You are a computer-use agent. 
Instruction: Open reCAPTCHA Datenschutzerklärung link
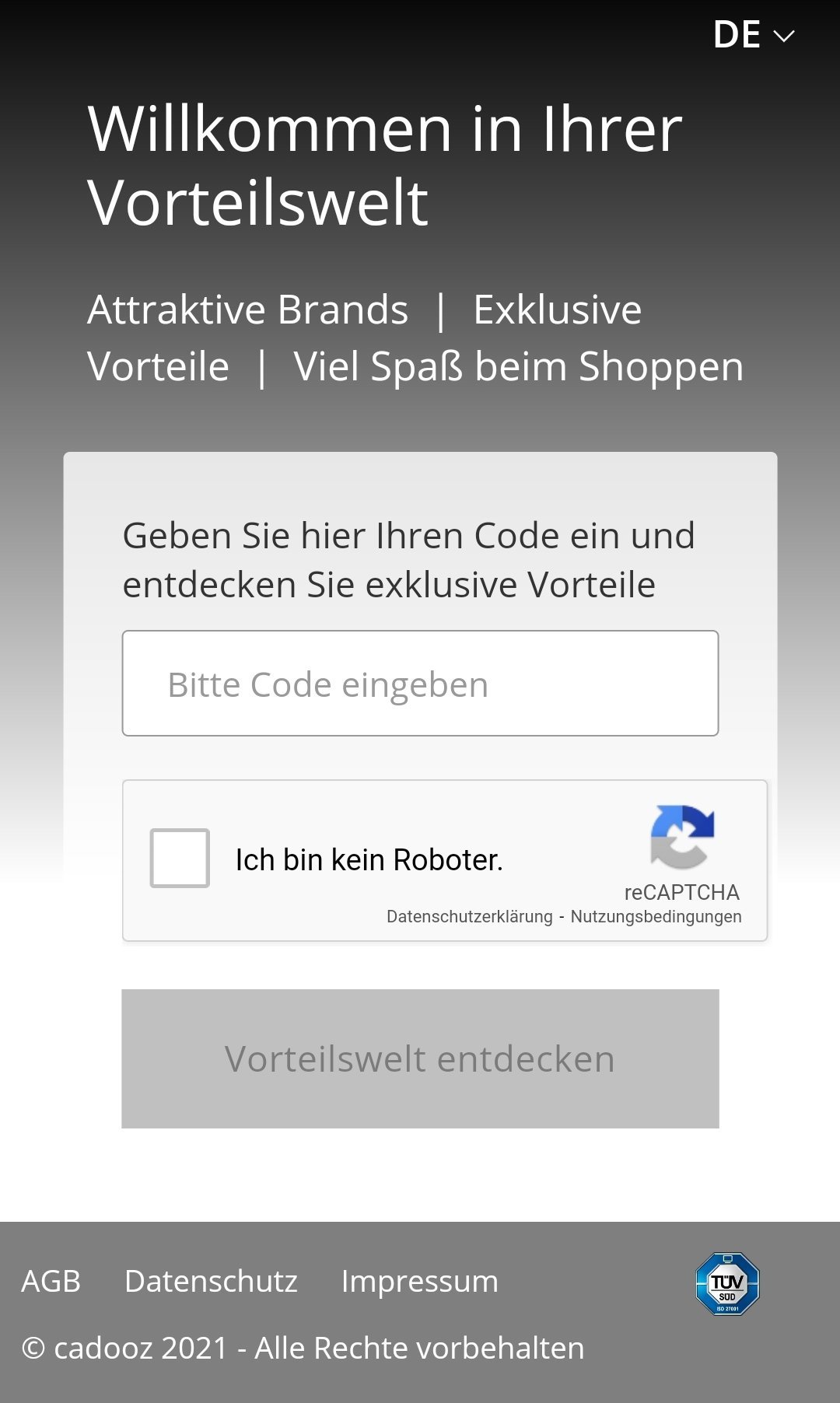pos(469,917)
